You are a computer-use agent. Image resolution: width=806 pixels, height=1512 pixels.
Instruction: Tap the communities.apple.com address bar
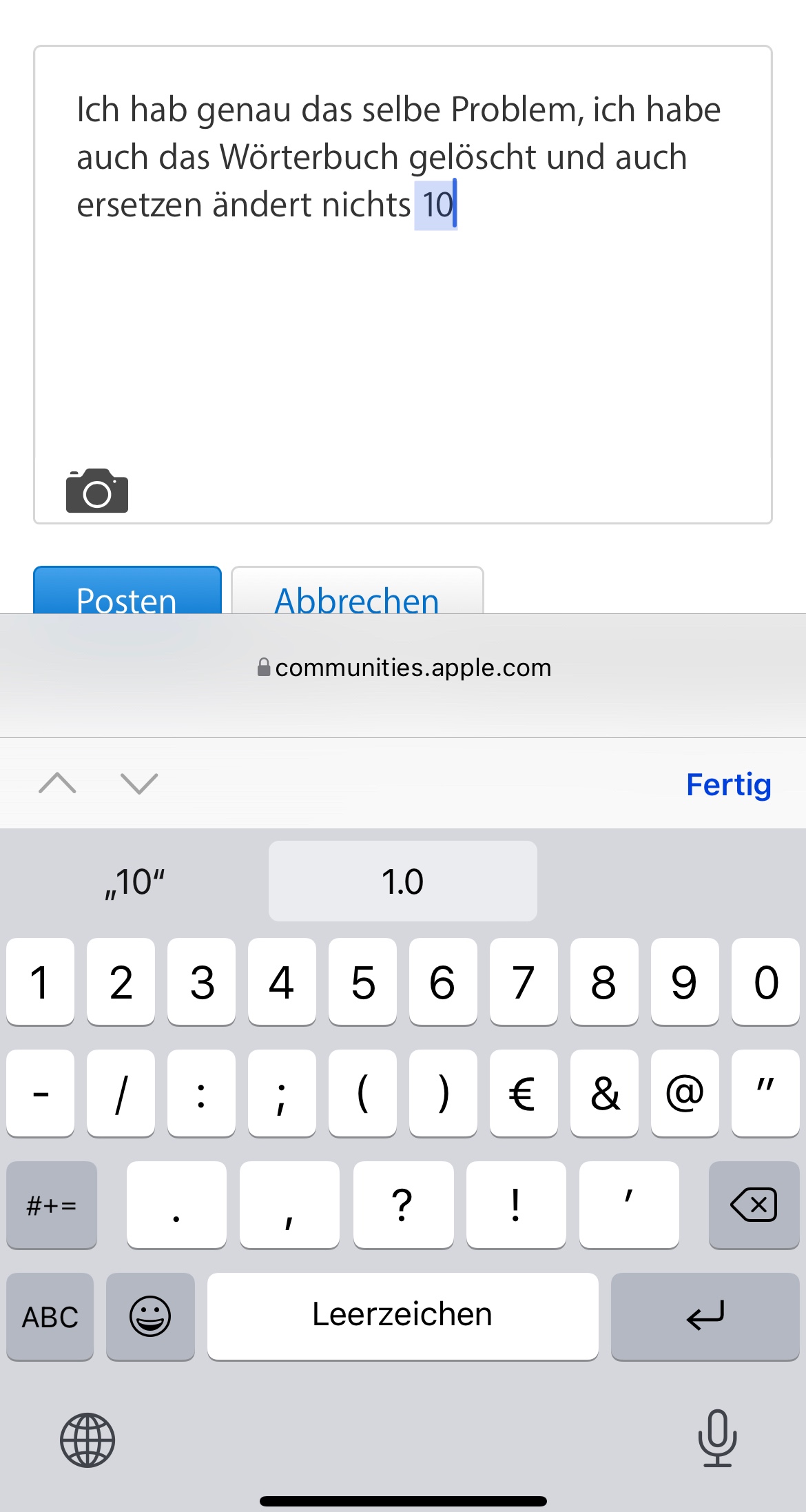tap(404, 668)
